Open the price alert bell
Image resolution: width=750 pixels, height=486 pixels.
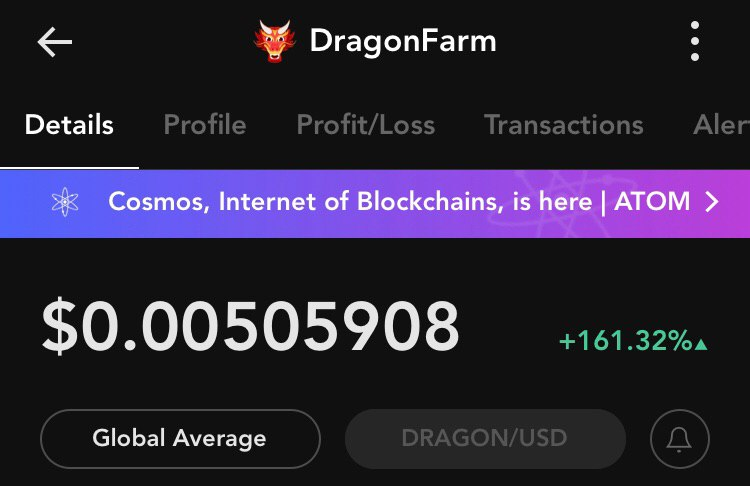point(679,438)
